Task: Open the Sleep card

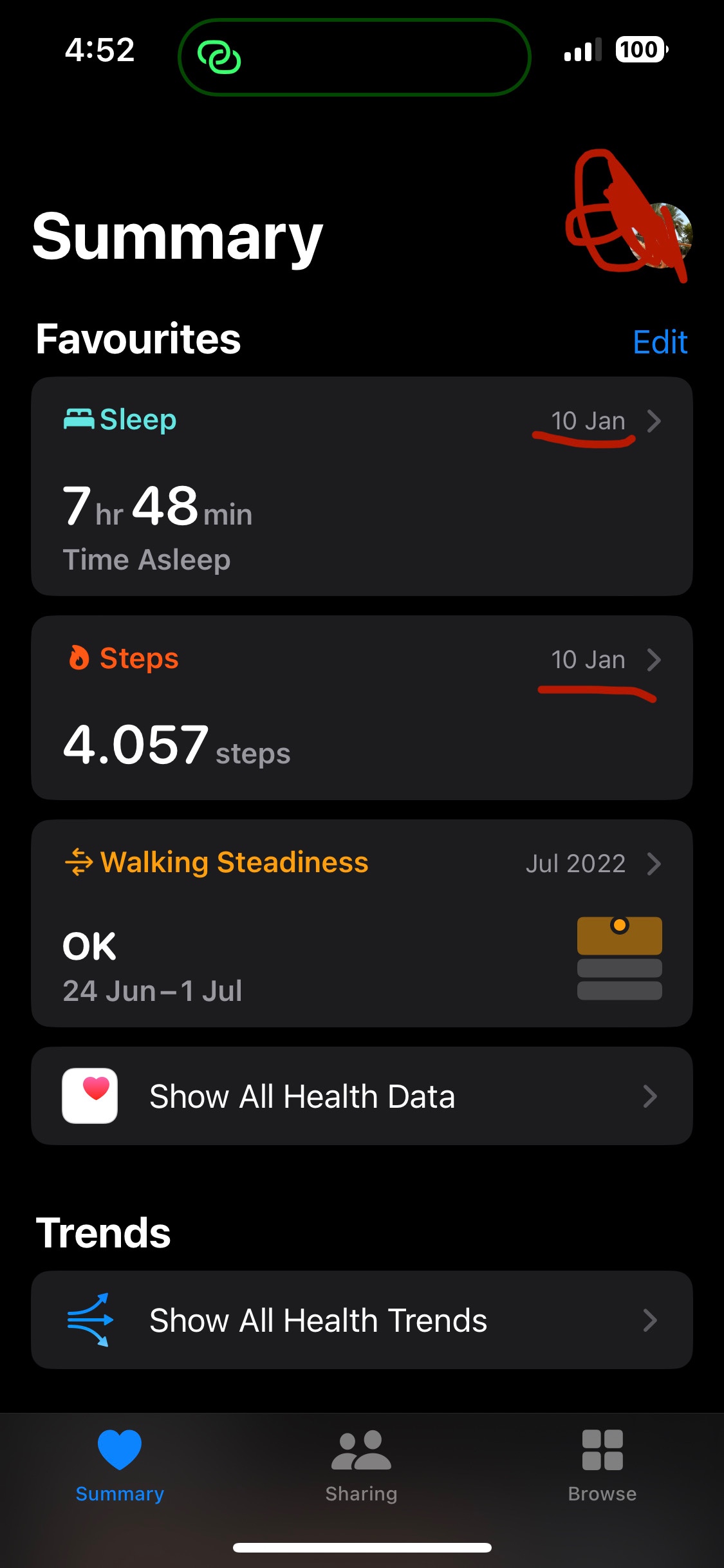Action: (x=362, y=486)
